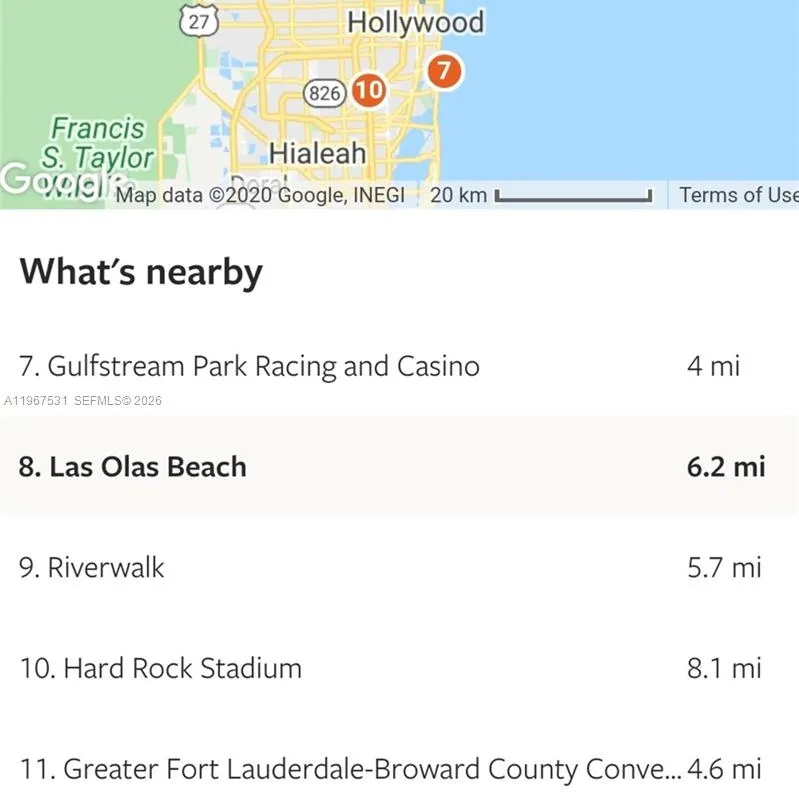Click the Hollywood label on the map

coord(416,21)
